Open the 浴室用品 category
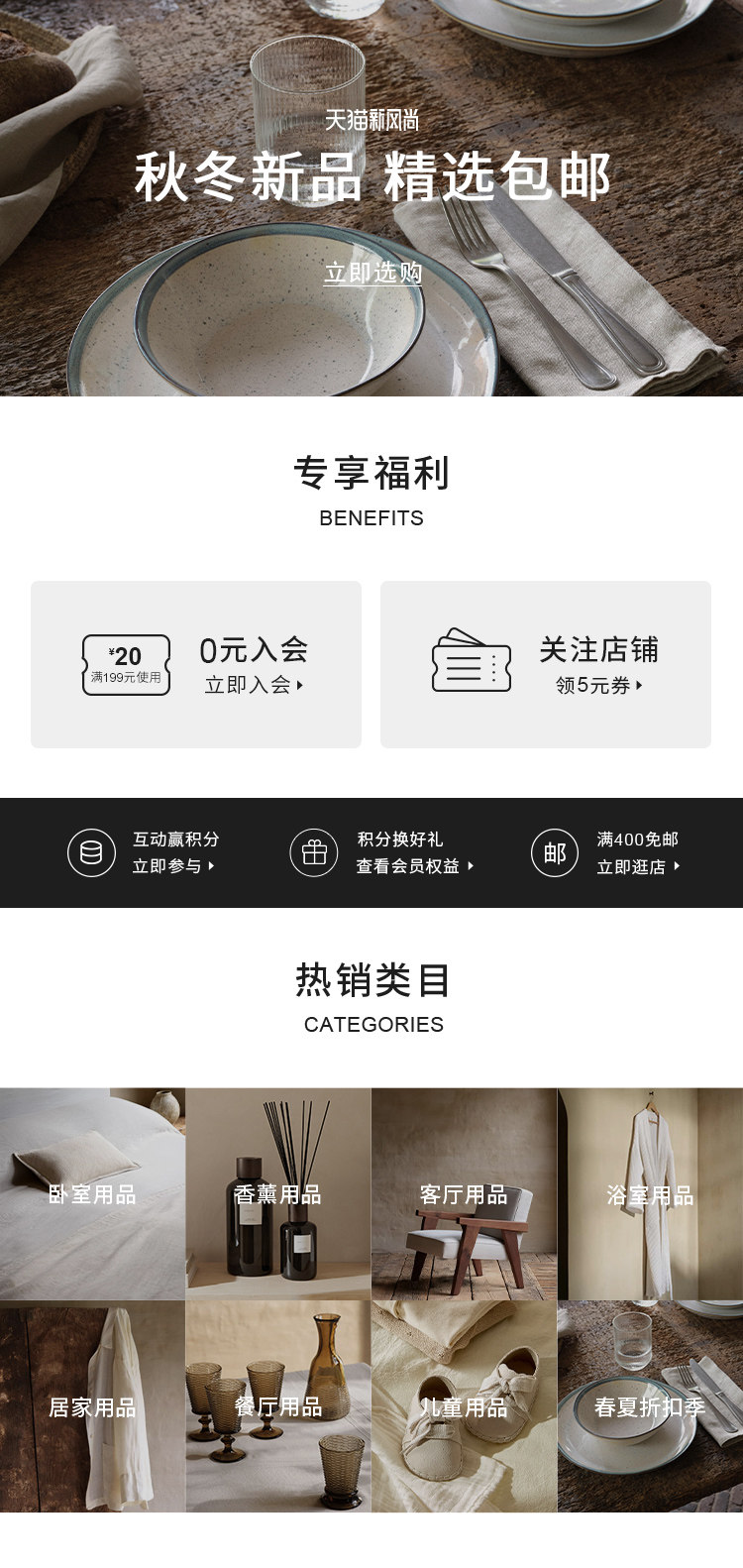 pyautogui.click(x=650, y=1194)
